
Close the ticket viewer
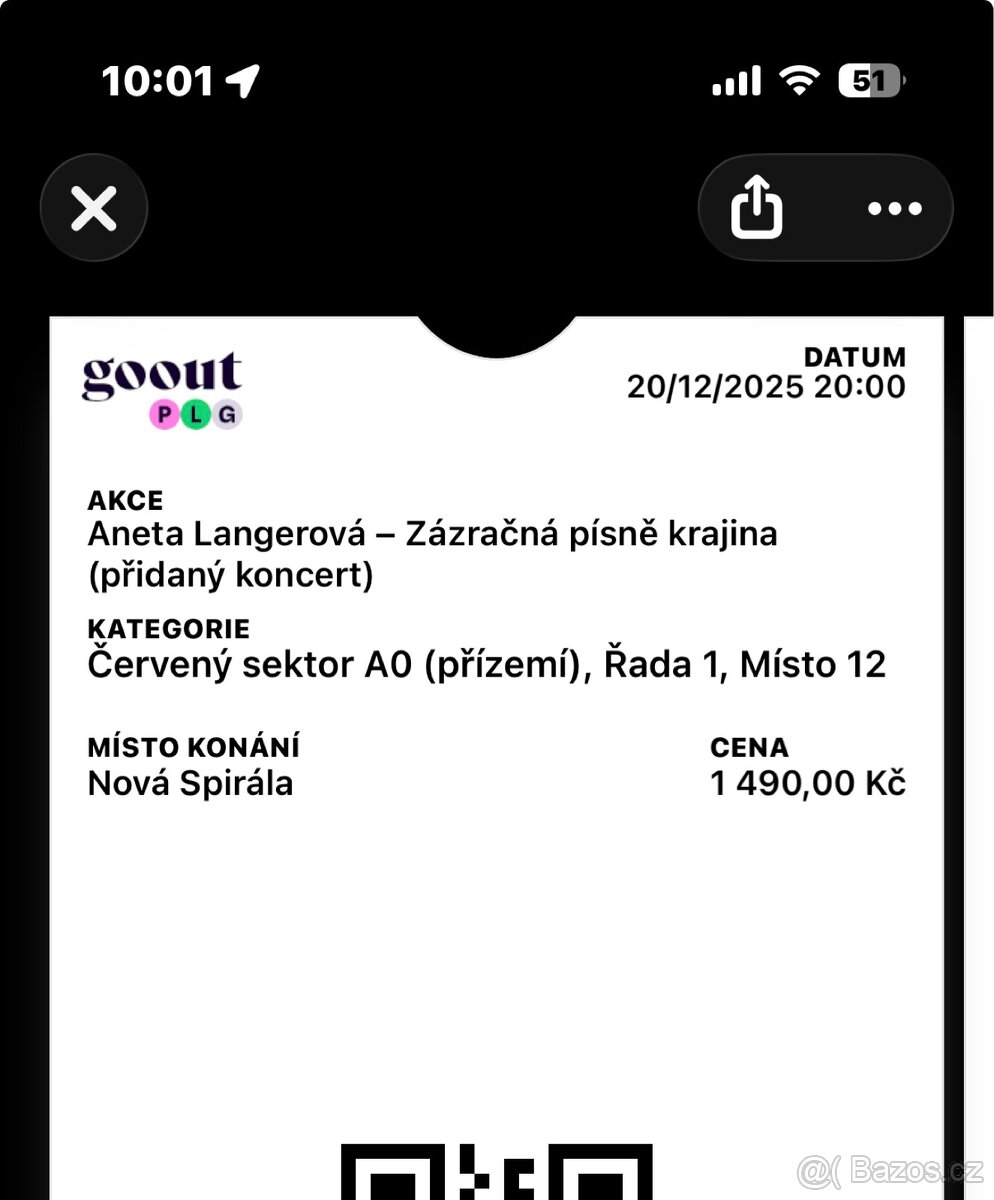(94, 208)
